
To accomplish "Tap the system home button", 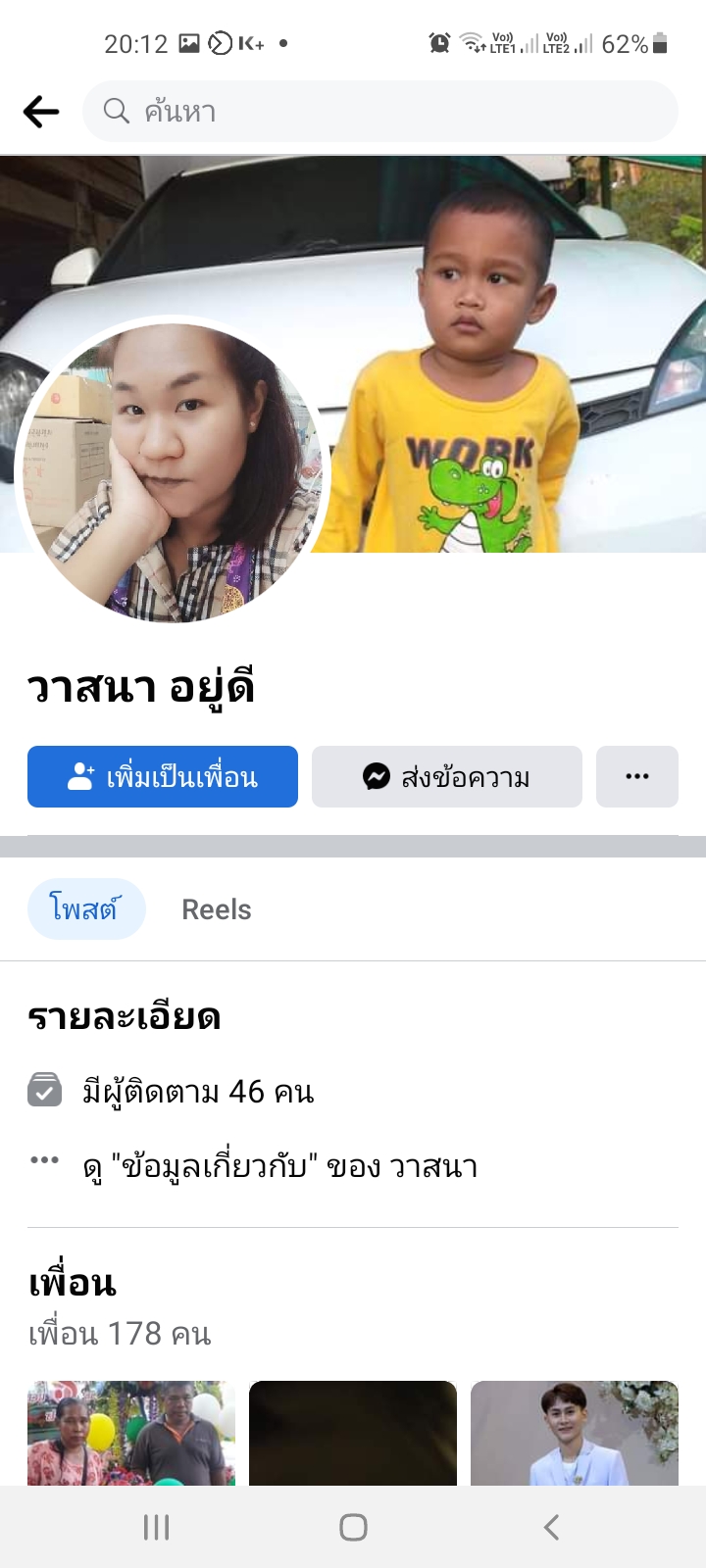I will point(353,1527).
